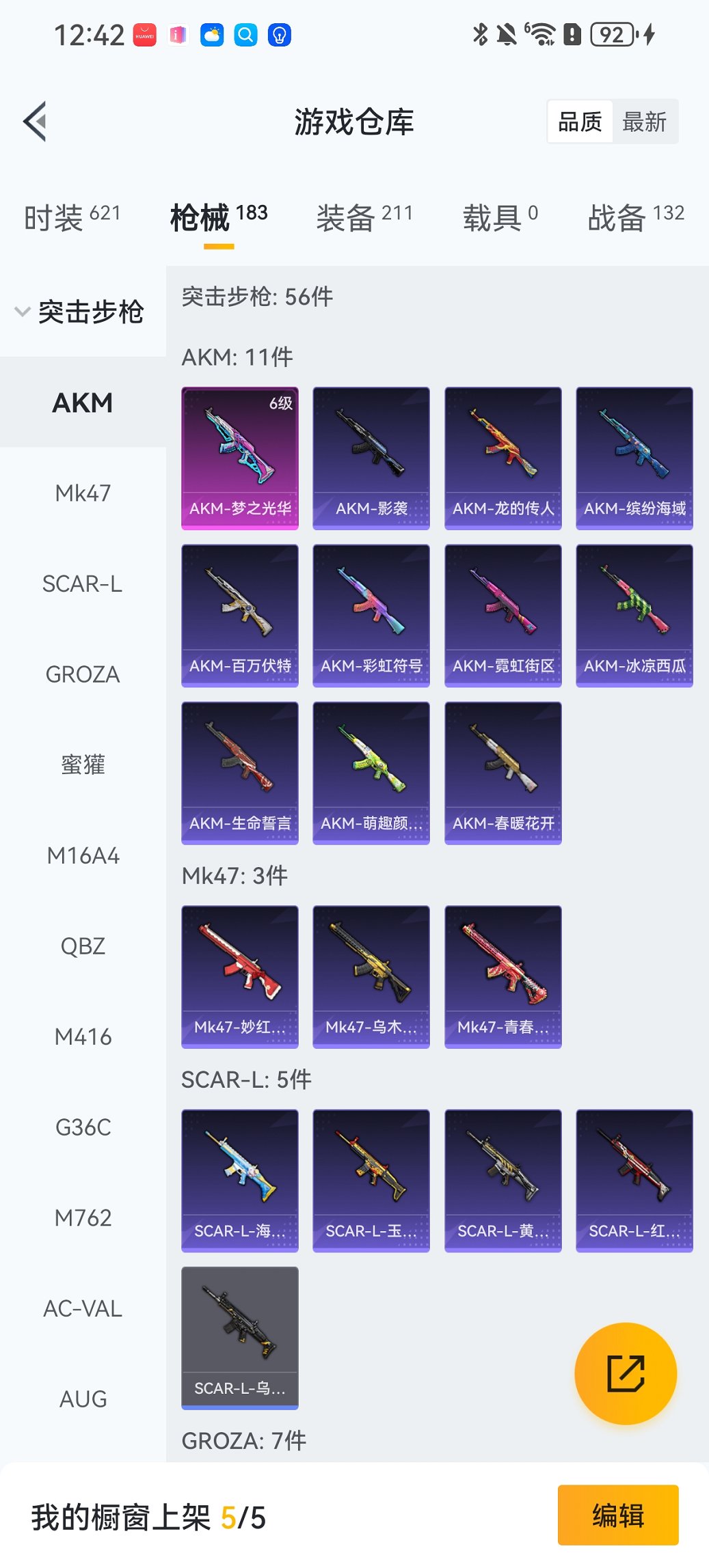Screen dimensions: 709x1568
Task: Open the AKM-梦之光华 skin
Action: 240,458
